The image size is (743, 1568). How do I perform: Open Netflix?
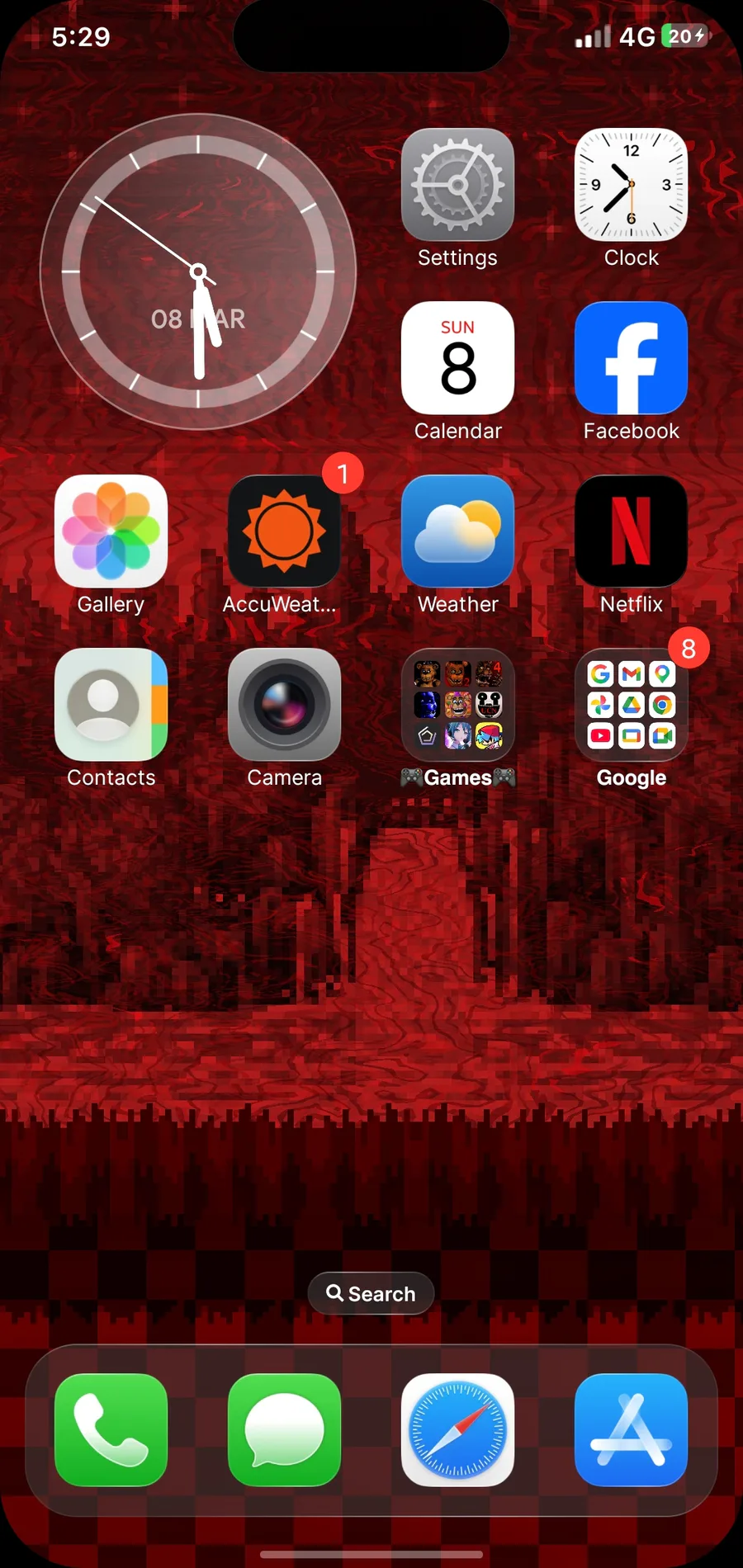click(x=631, y=531)
